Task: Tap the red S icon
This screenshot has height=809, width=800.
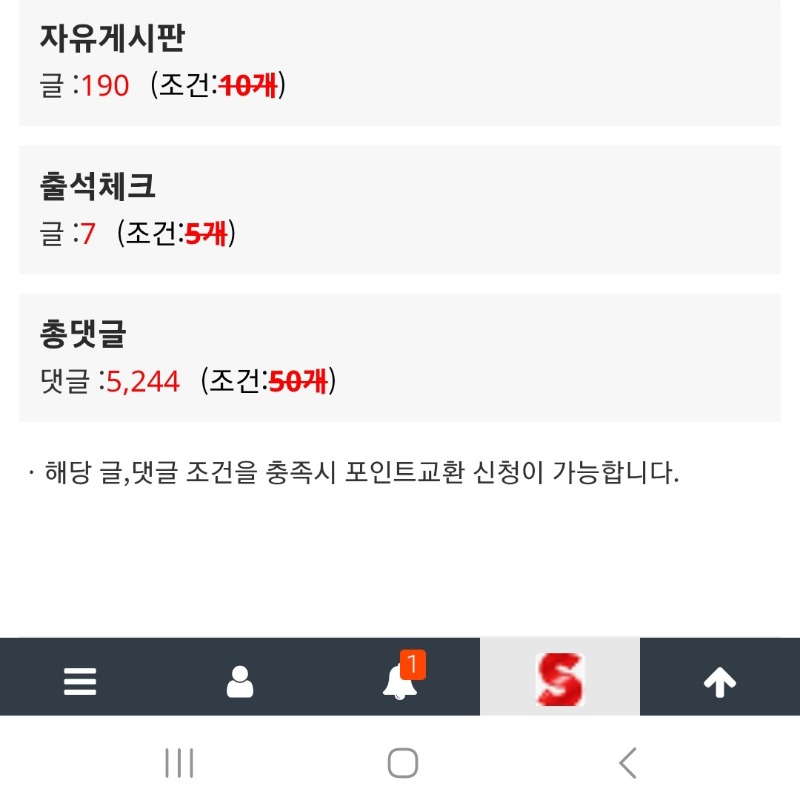Action: click(x=560, y=680)
